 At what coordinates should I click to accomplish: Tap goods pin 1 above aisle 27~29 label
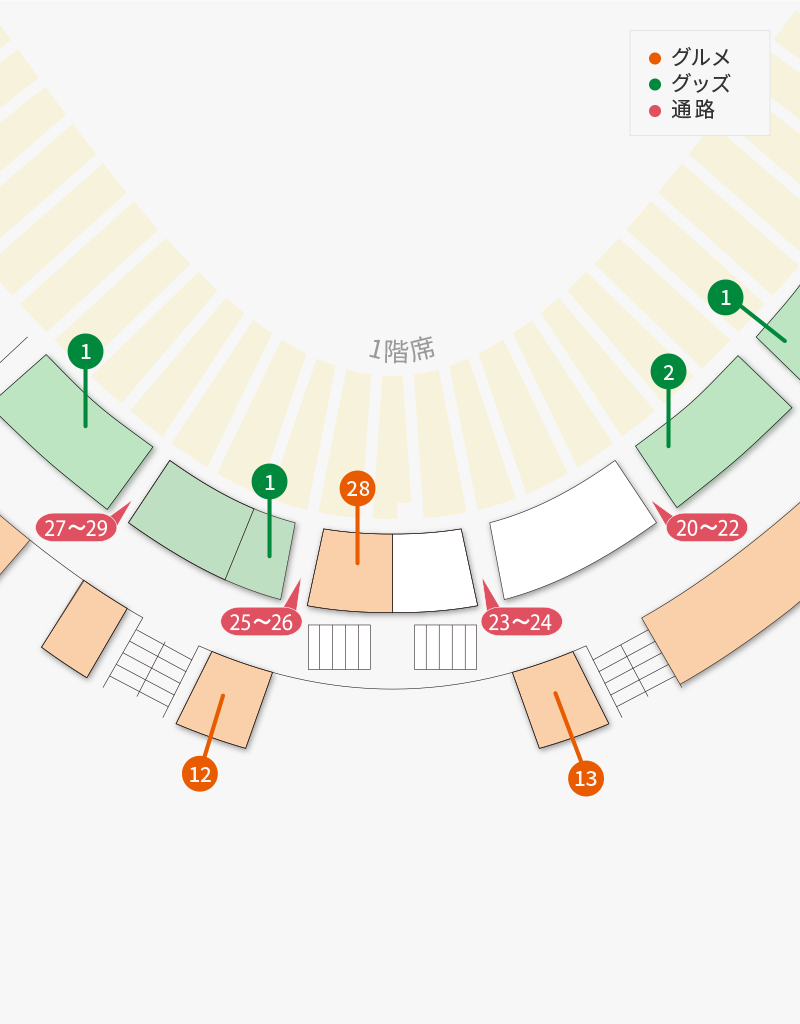[85, 351]
